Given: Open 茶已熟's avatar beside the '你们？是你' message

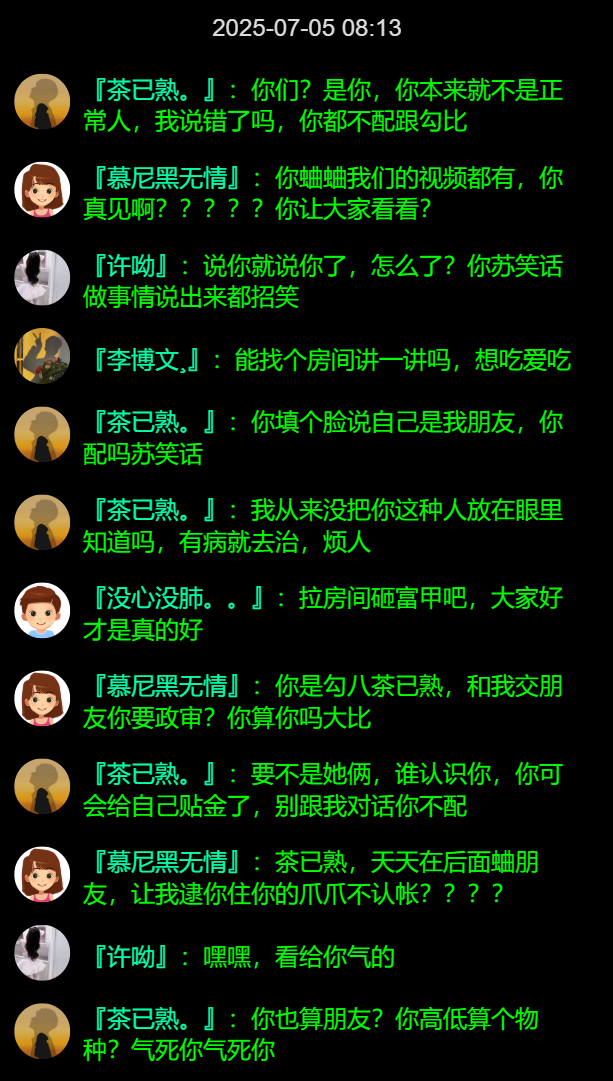Looking at the screenshot, I should (x=42, y=102).
